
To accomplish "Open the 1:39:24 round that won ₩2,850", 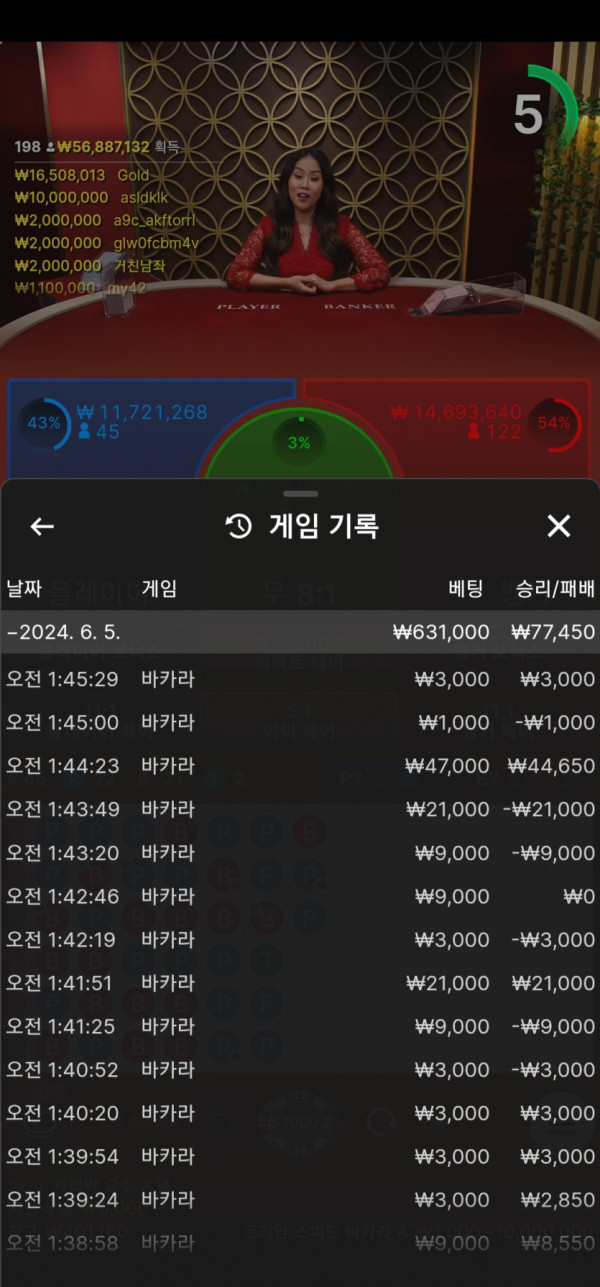I will point(300,1200).
